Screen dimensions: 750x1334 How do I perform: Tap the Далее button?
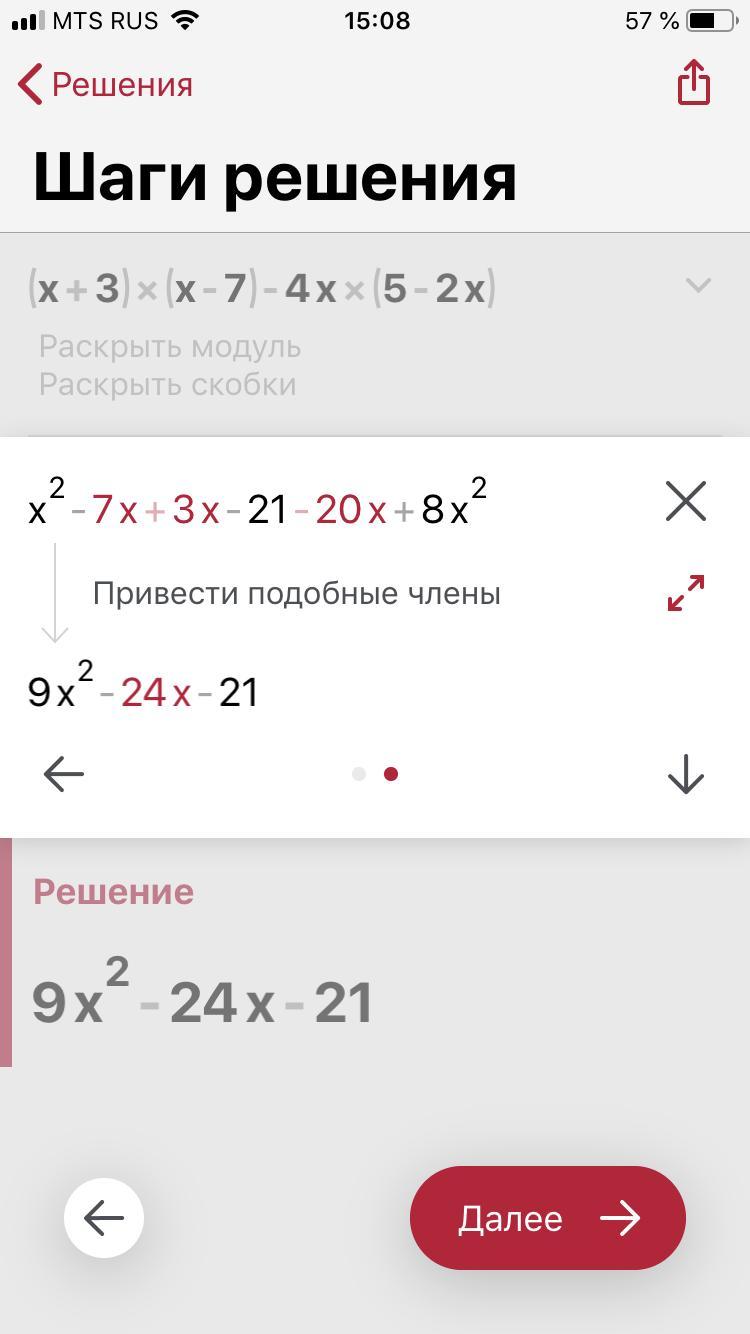547,1218
